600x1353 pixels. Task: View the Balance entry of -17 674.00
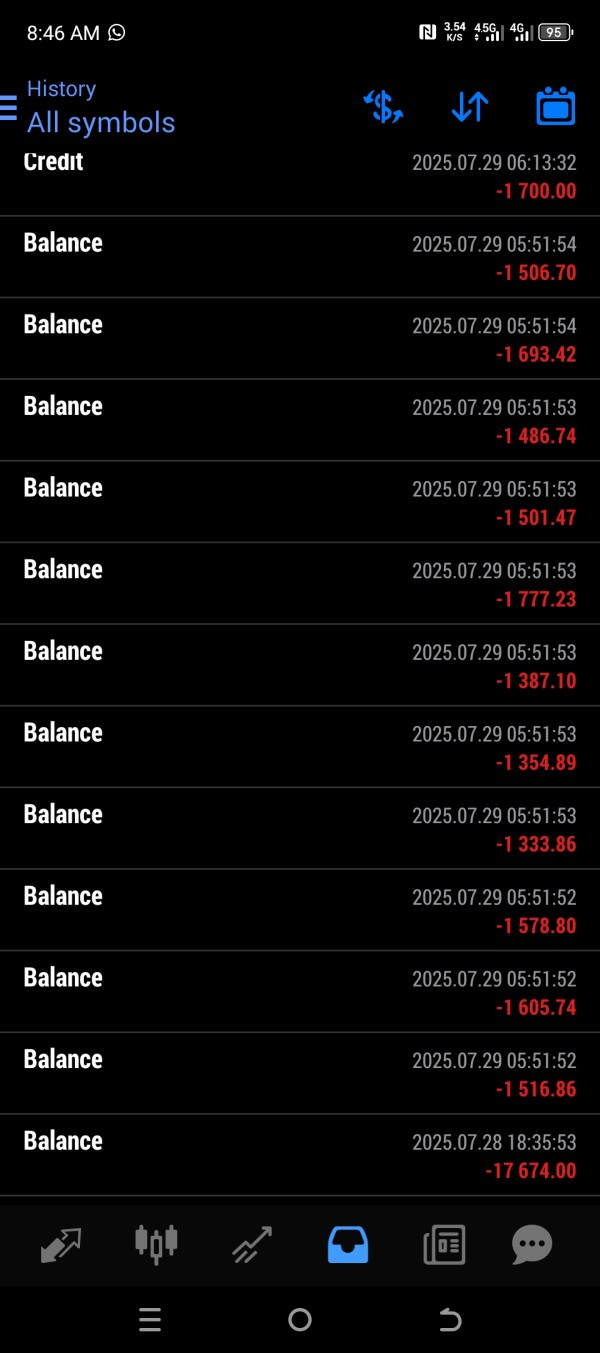(x=300, y=1156)
